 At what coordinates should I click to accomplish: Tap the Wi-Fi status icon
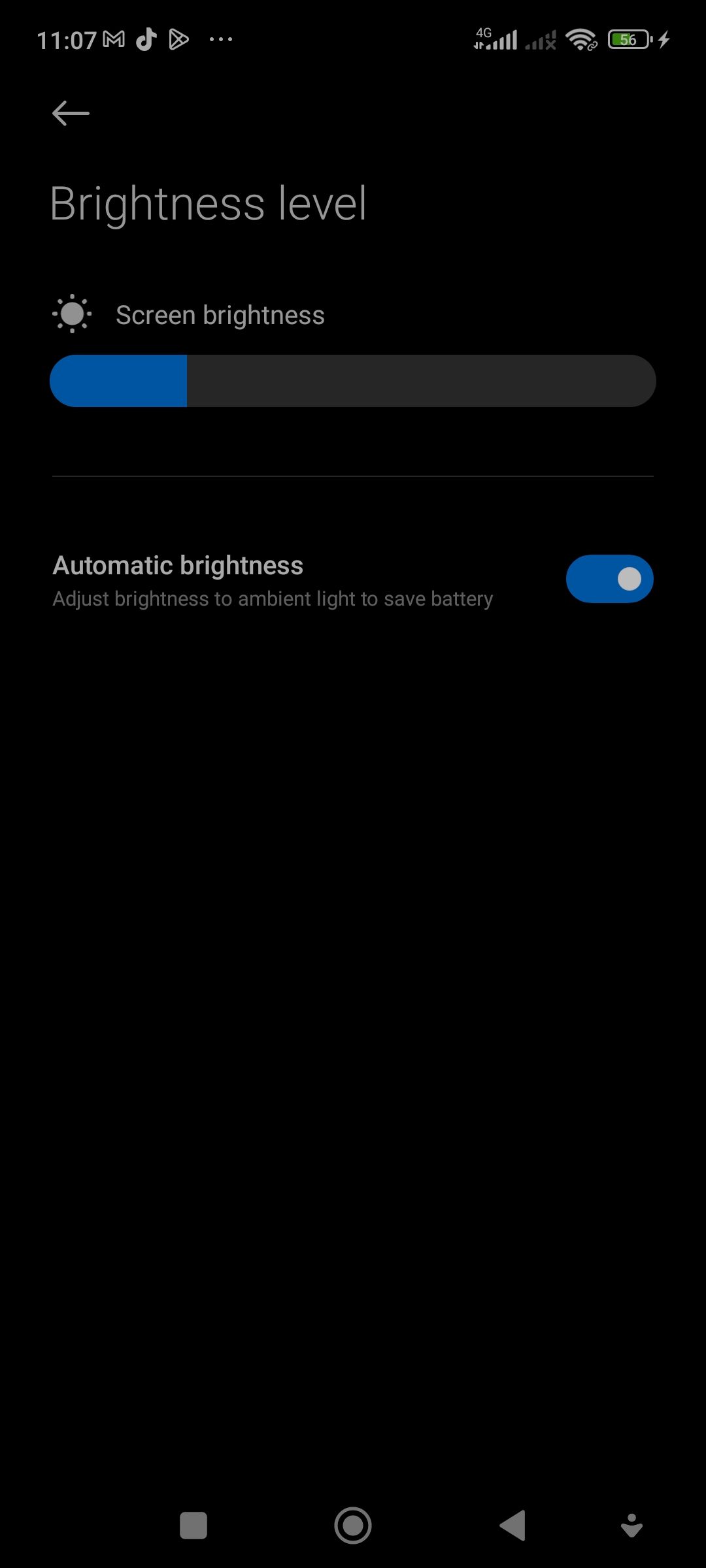(x=580, y=39)
